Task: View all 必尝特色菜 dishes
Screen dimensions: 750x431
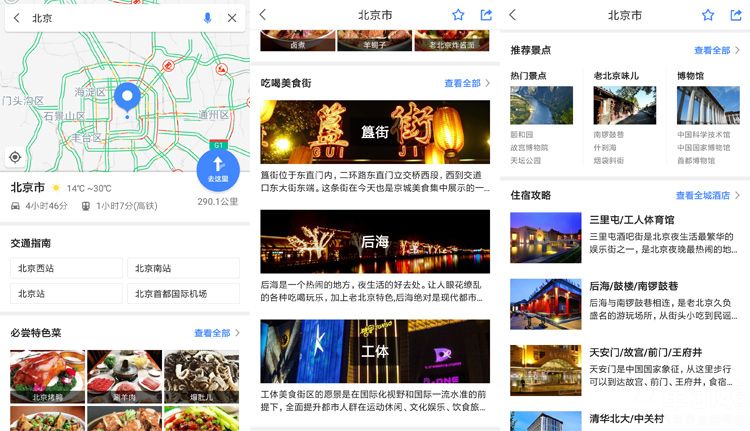Action: click(216, 333)
